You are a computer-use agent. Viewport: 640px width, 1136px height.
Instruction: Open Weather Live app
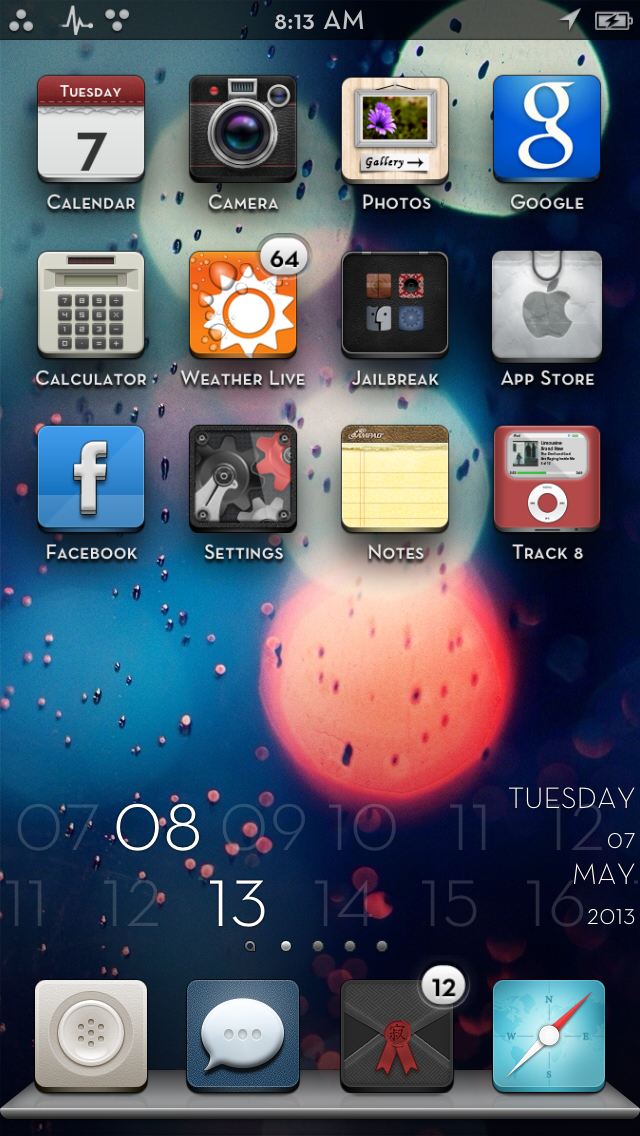coord(243,305)
